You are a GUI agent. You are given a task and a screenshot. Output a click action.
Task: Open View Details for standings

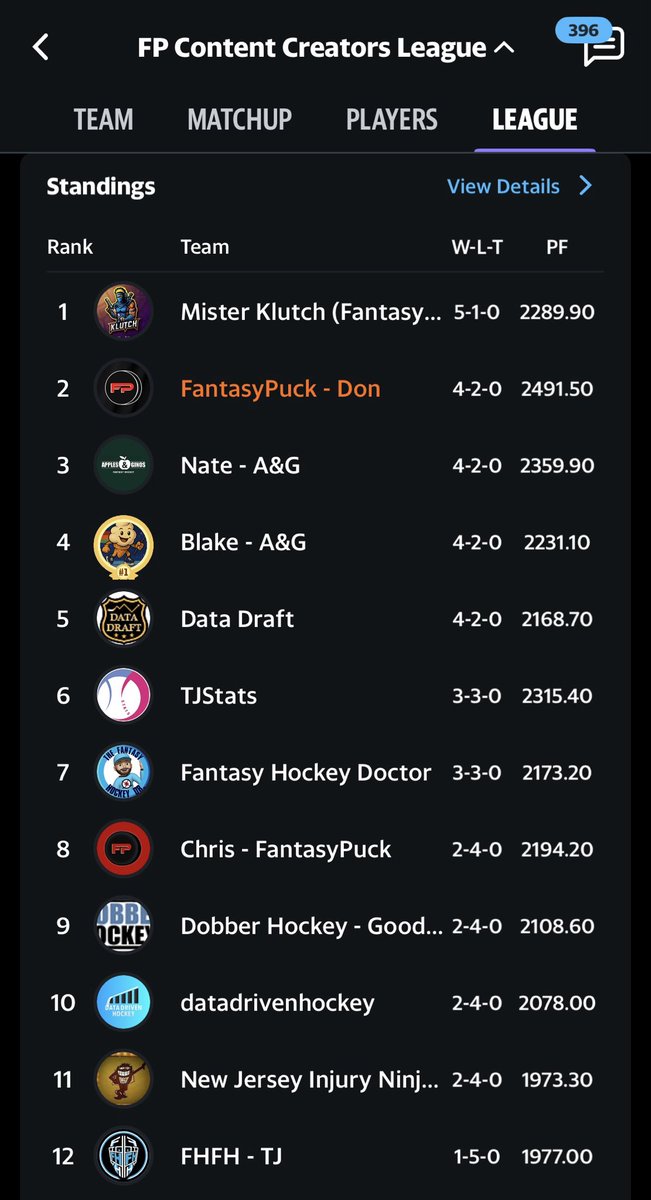(x=519, y=186)
